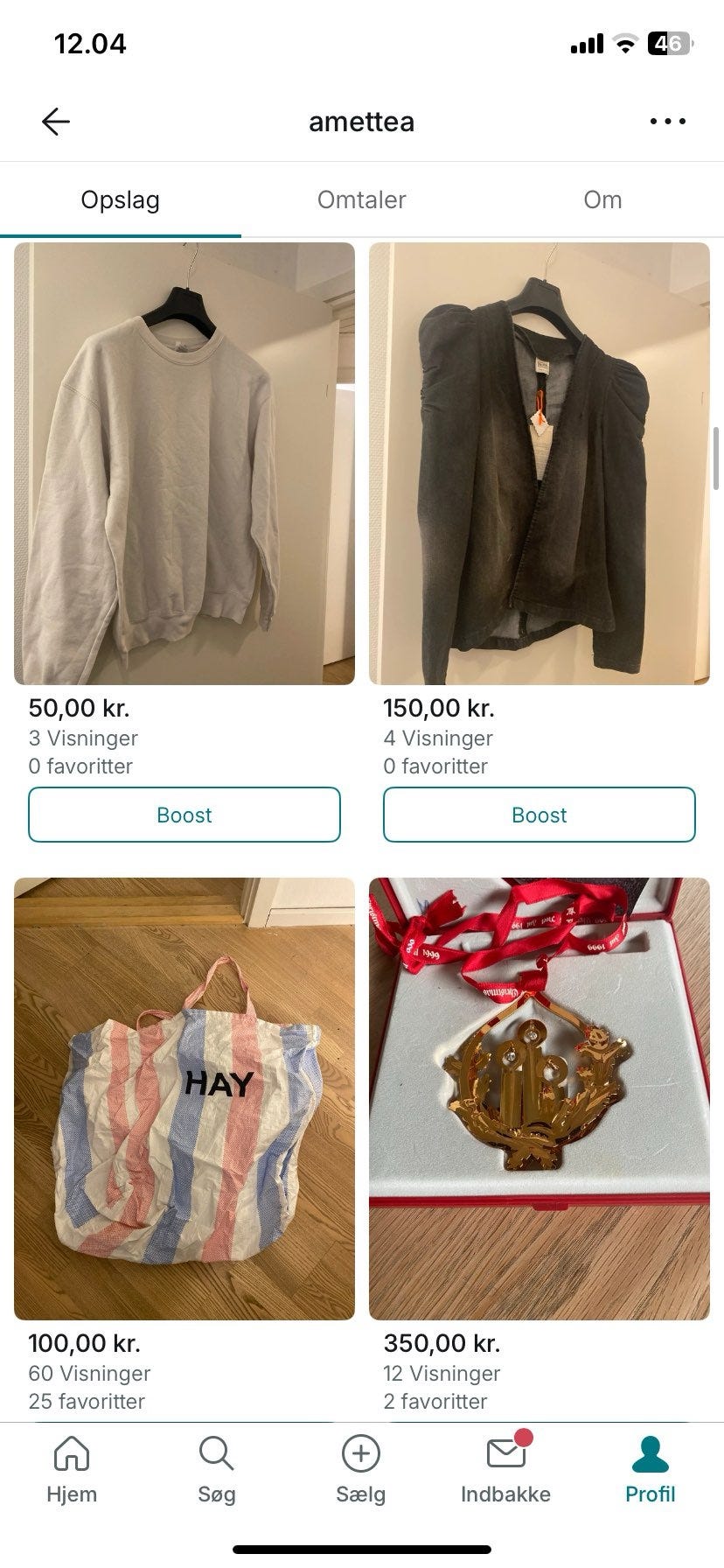Tap the Wi-Fi icon in the status bar
Image resolution: width=724 pixels, height=1568 pixels.
coord(626,42)
